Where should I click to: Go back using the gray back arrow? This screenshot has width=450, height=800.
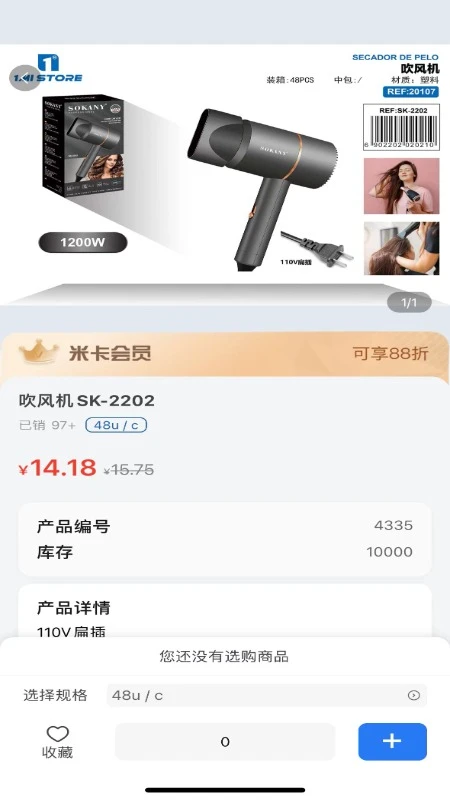coord(25,78)
